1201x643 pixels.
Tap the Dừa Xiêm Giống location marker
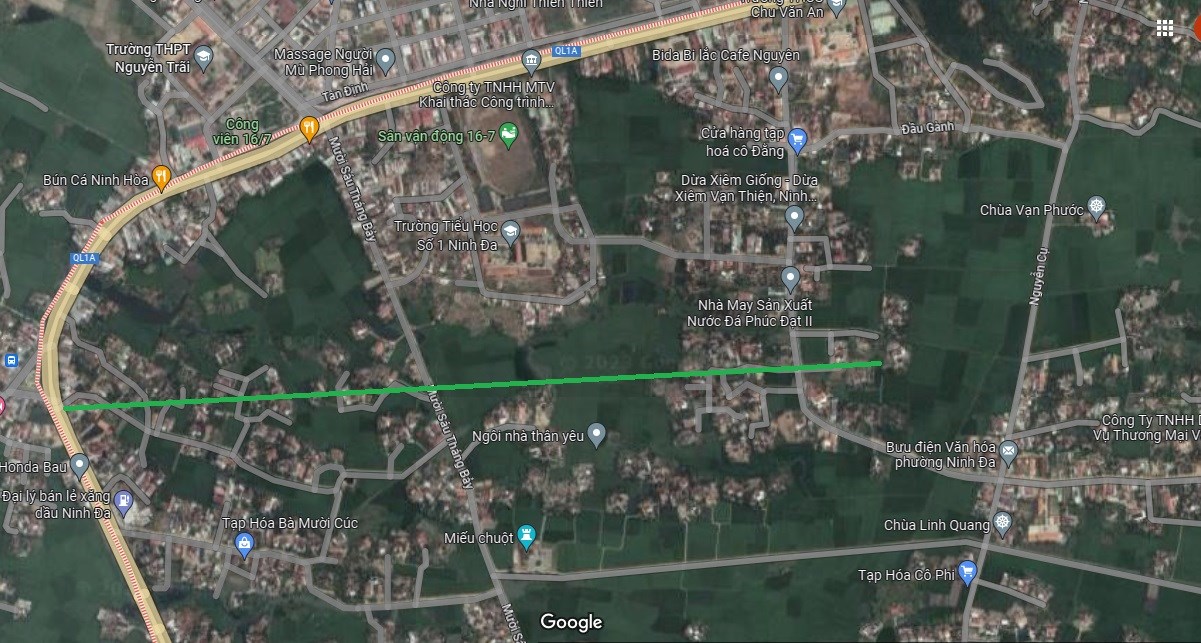click(794, 216)
